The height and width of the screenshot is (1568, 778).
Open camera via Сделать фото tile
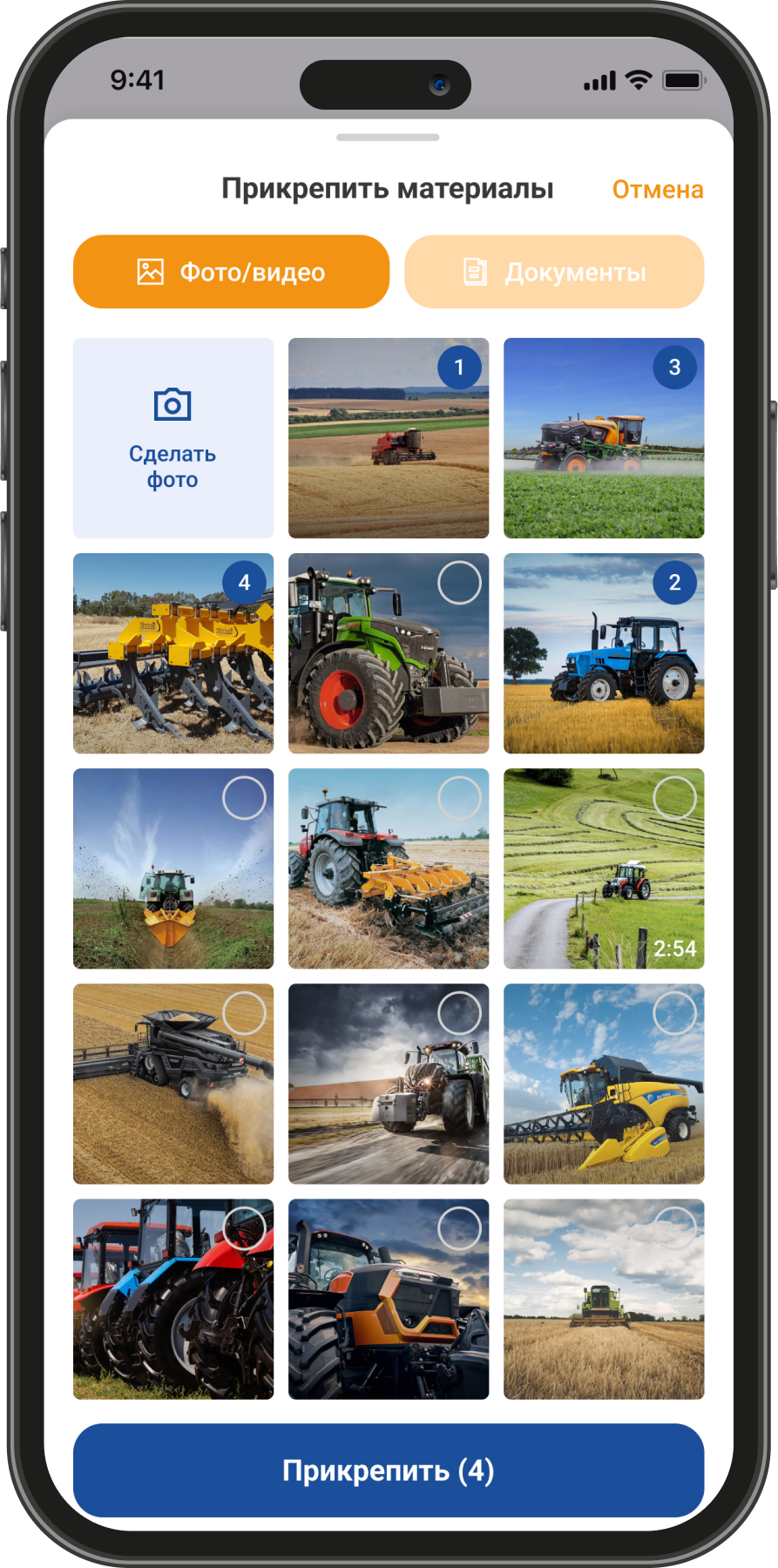click(x=173, y=438)
